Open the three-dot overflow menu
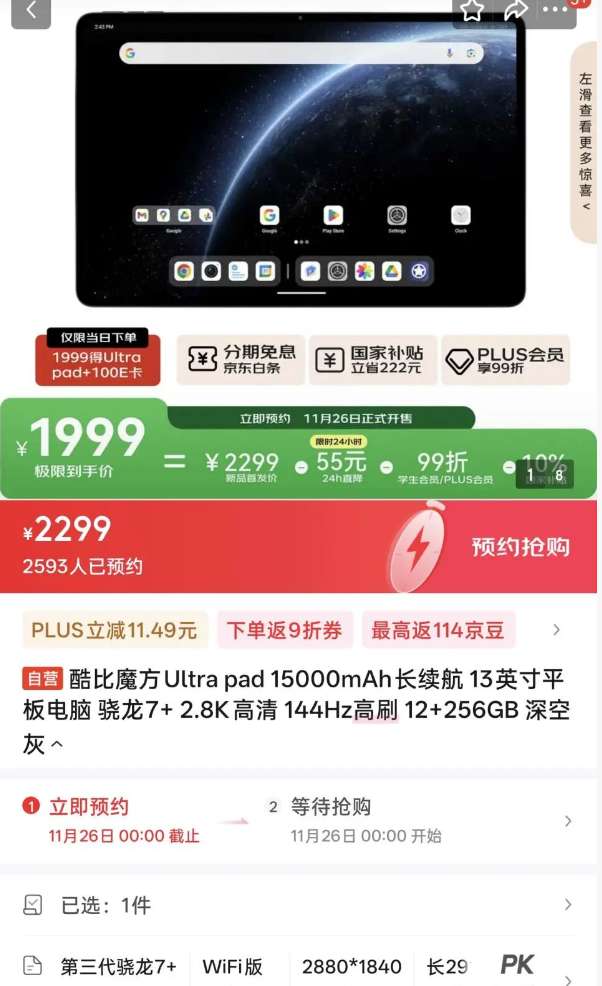This screenshot has height=986, width=602. click(x=556, y=11)
